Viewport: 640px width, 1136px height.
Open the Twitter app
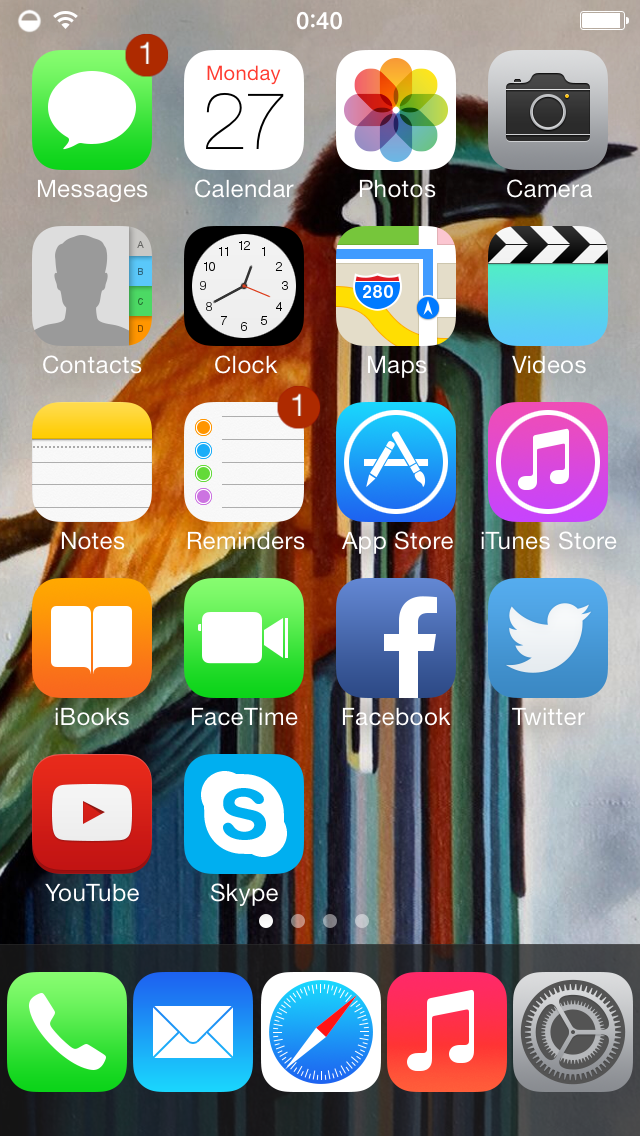pyautogui.click(x=548, y=638)
